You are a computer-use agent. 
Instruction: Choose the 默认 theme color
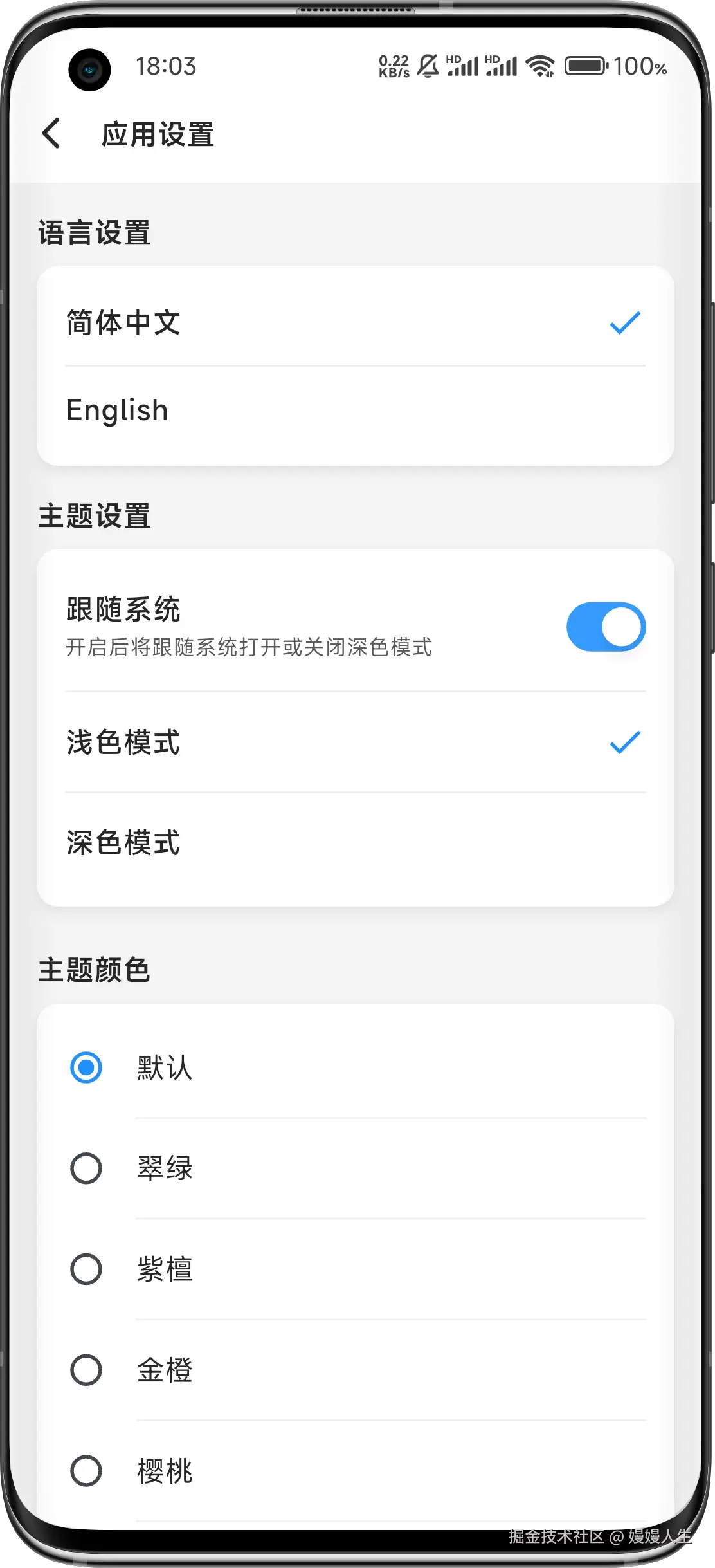87,1069
